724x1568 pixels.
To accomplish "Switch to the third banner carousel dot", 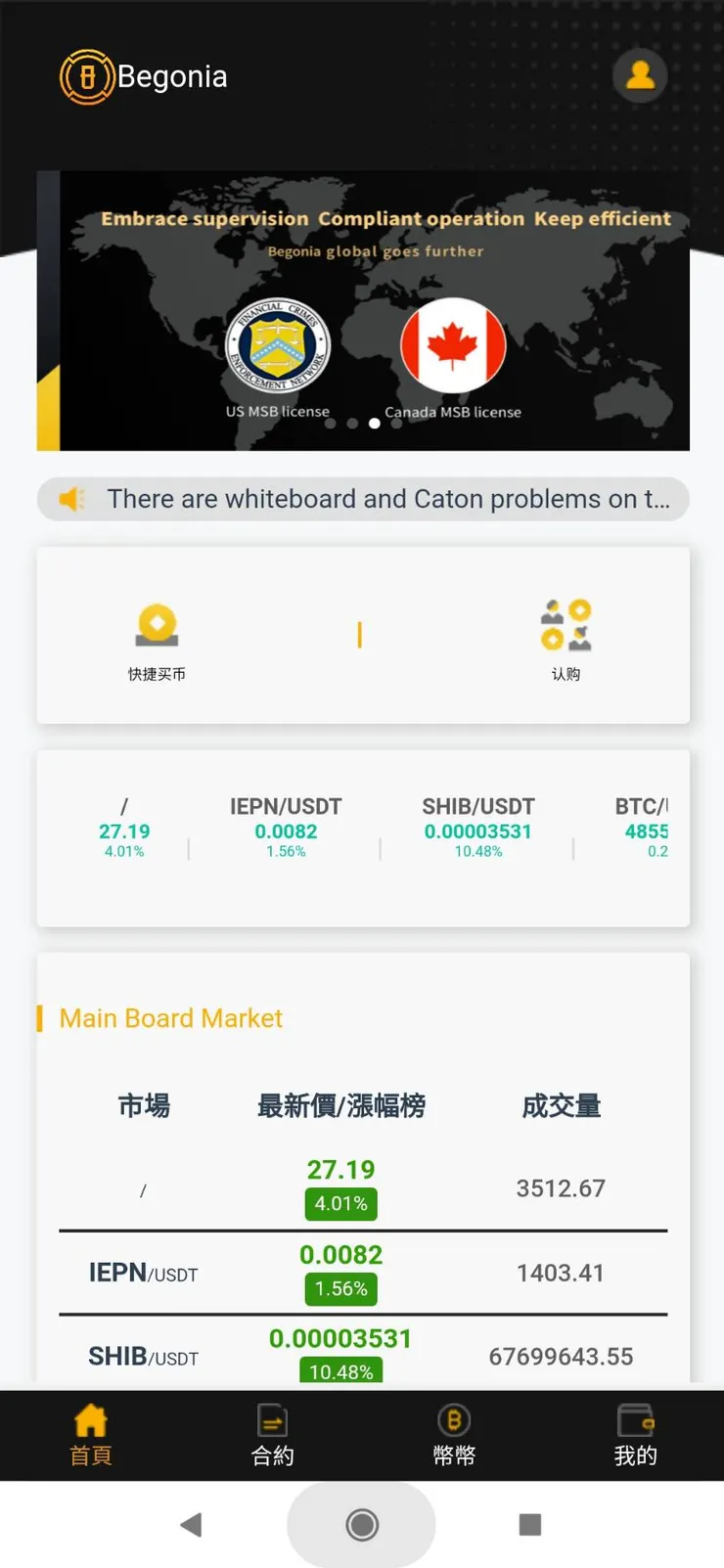I will tap(375, 423).
